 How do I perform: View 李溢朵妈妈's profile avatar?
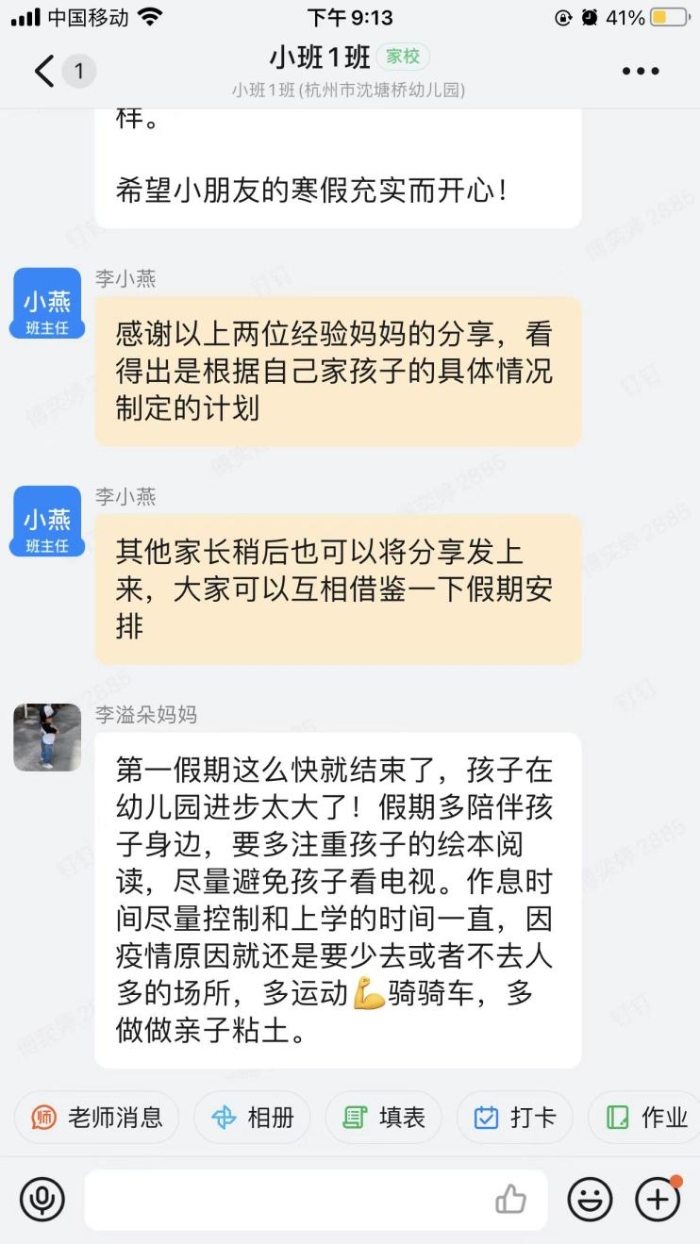point(47,737)
